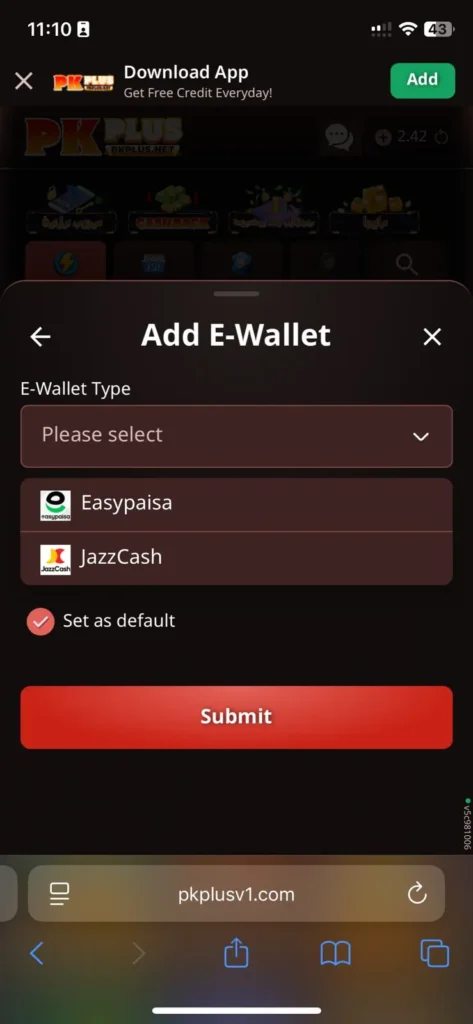The height and width of the screenshot is (1024, 473).
Task: Open Safari share sheet
Action: [236, 953]
